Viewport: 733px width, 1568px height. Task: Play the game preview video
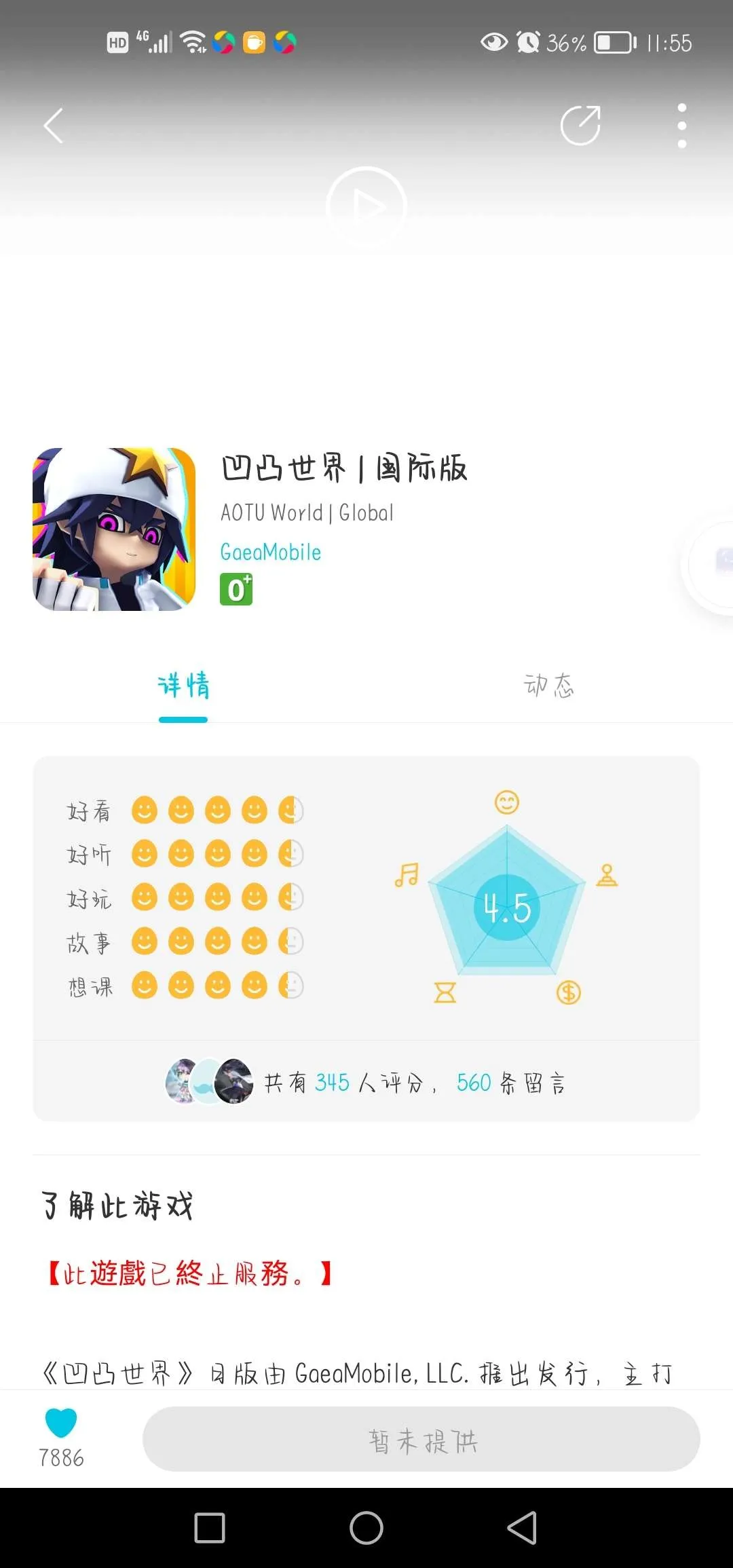coord(366,206)
